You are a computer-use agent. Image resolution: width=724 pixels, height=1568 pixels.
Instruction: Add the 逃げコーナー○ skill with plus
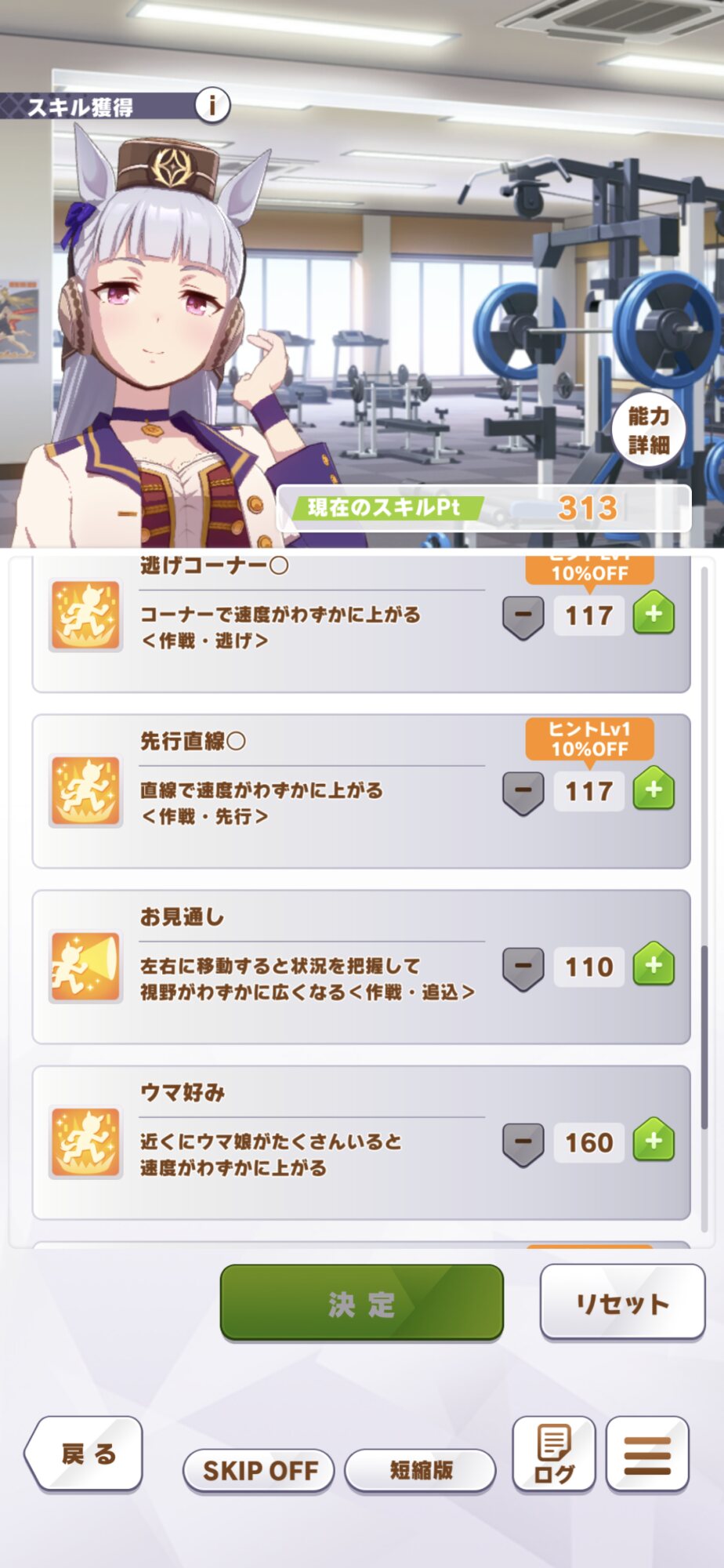[653, 615]
